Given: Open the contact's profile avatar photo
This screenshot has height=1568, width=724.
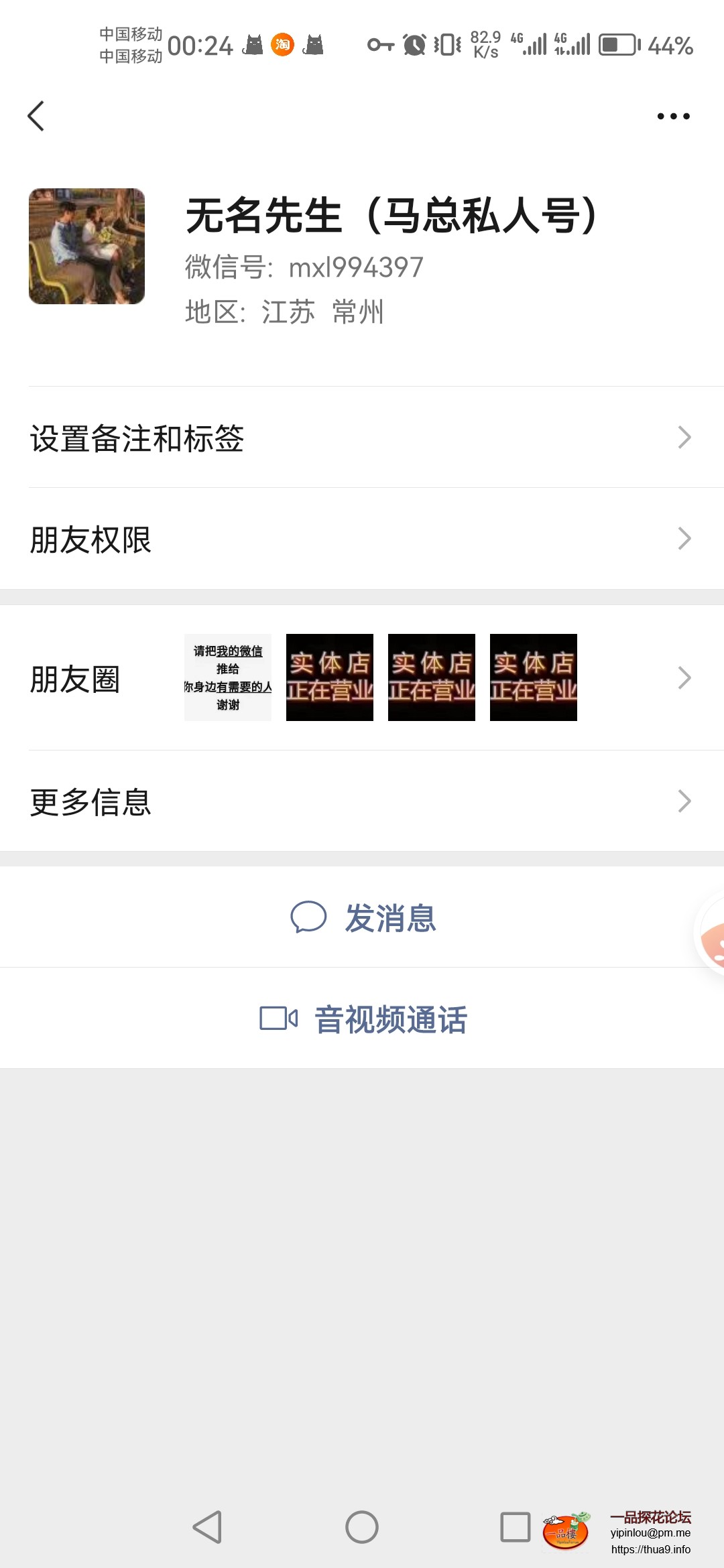Looking at the screenshot, I should click(x=86, y=246).
